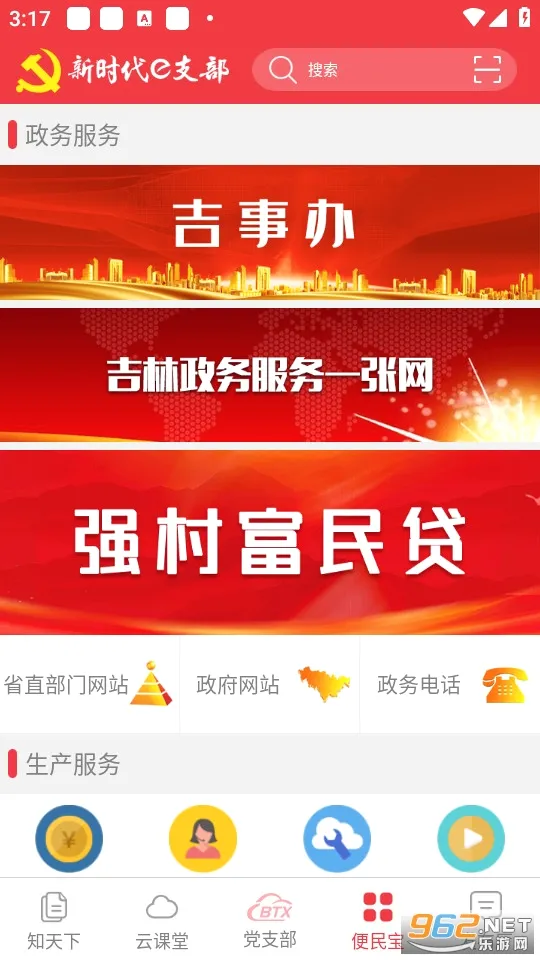Open the 吉林政务服务一张网 banner

(x=270, y=375)
